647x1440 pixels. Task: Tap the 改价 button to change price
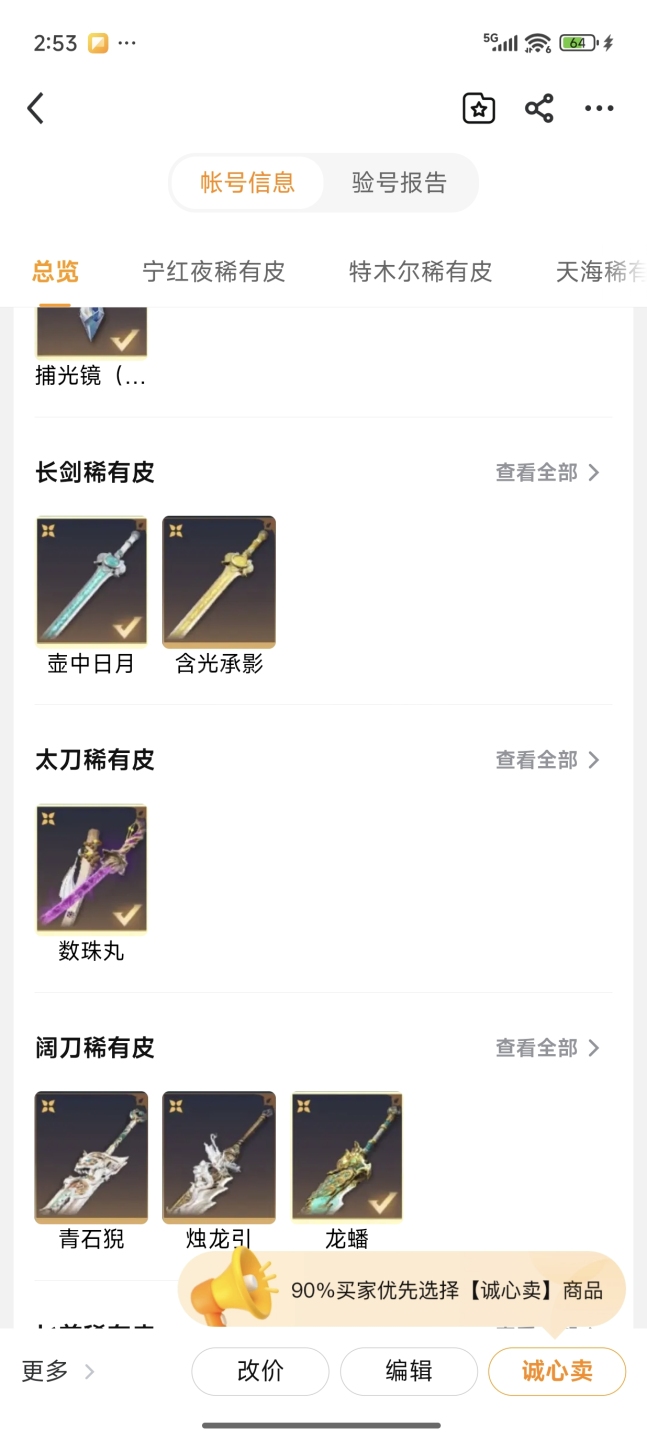[260, 1371]
